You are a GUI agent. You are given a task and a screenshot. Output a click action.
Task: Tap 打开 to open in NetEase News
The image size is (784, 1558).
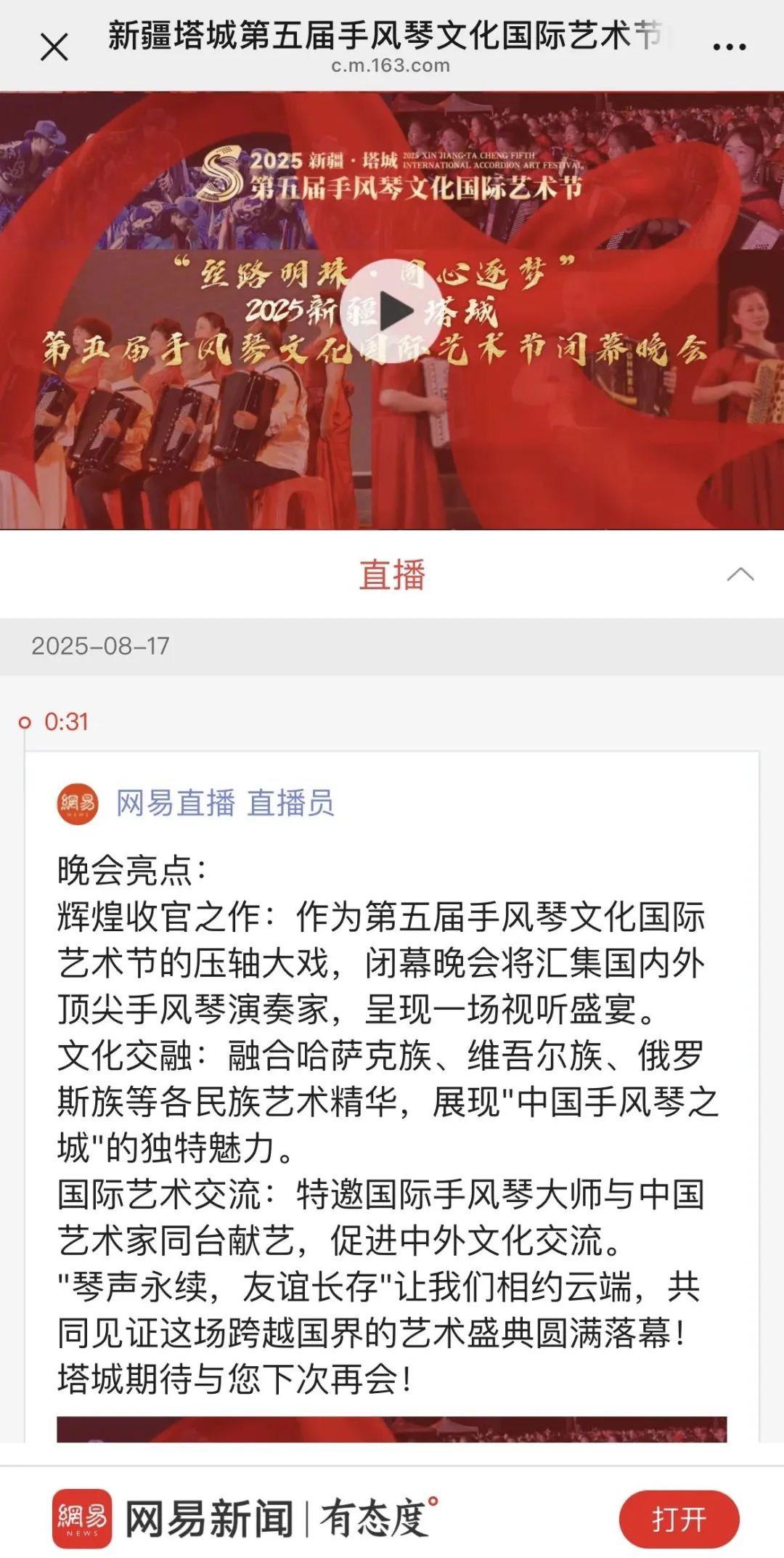[679, 1519]
